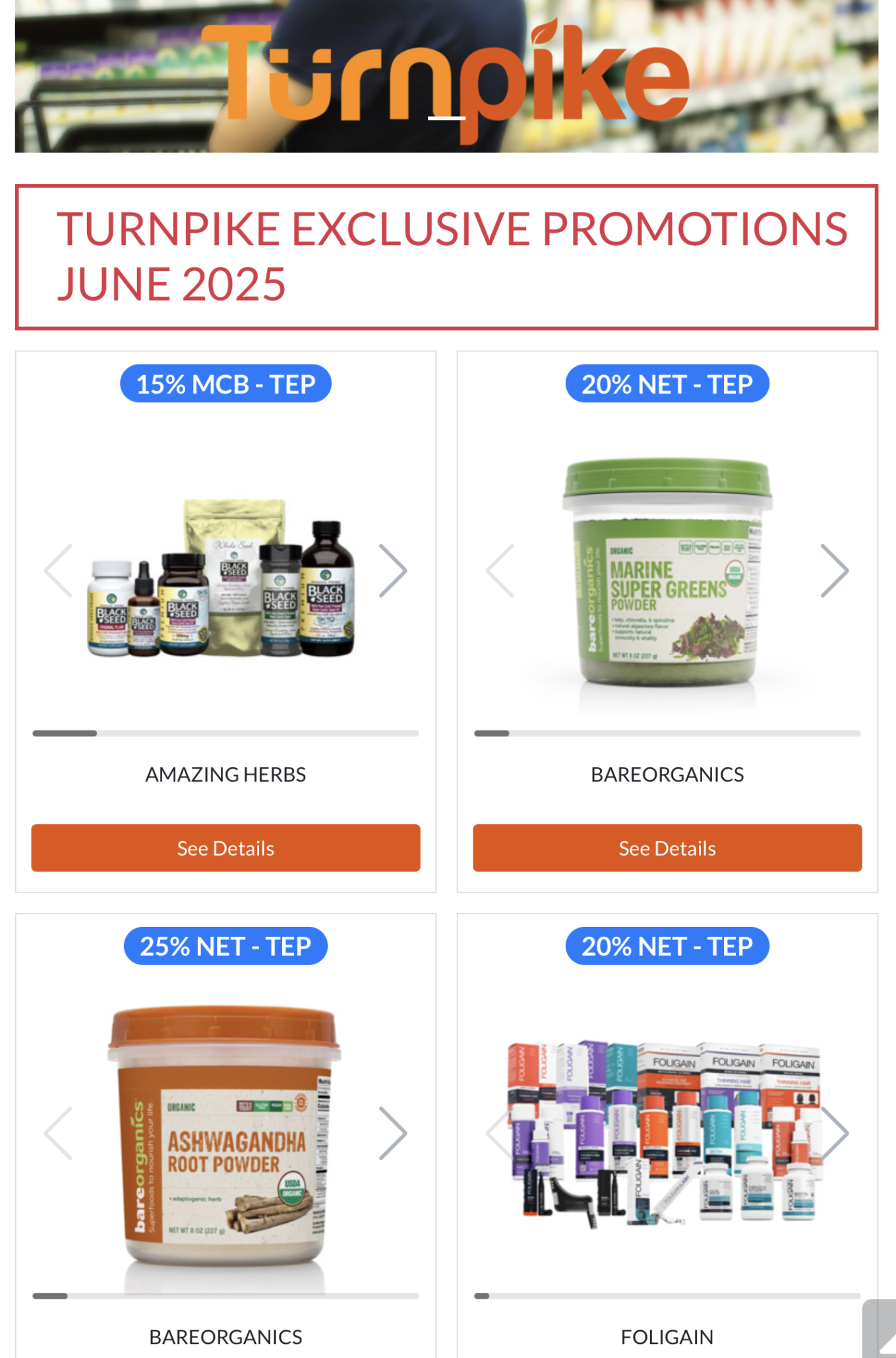
Task: Go to previous Marine Super Greens image
Action: [x=500, y=571]
